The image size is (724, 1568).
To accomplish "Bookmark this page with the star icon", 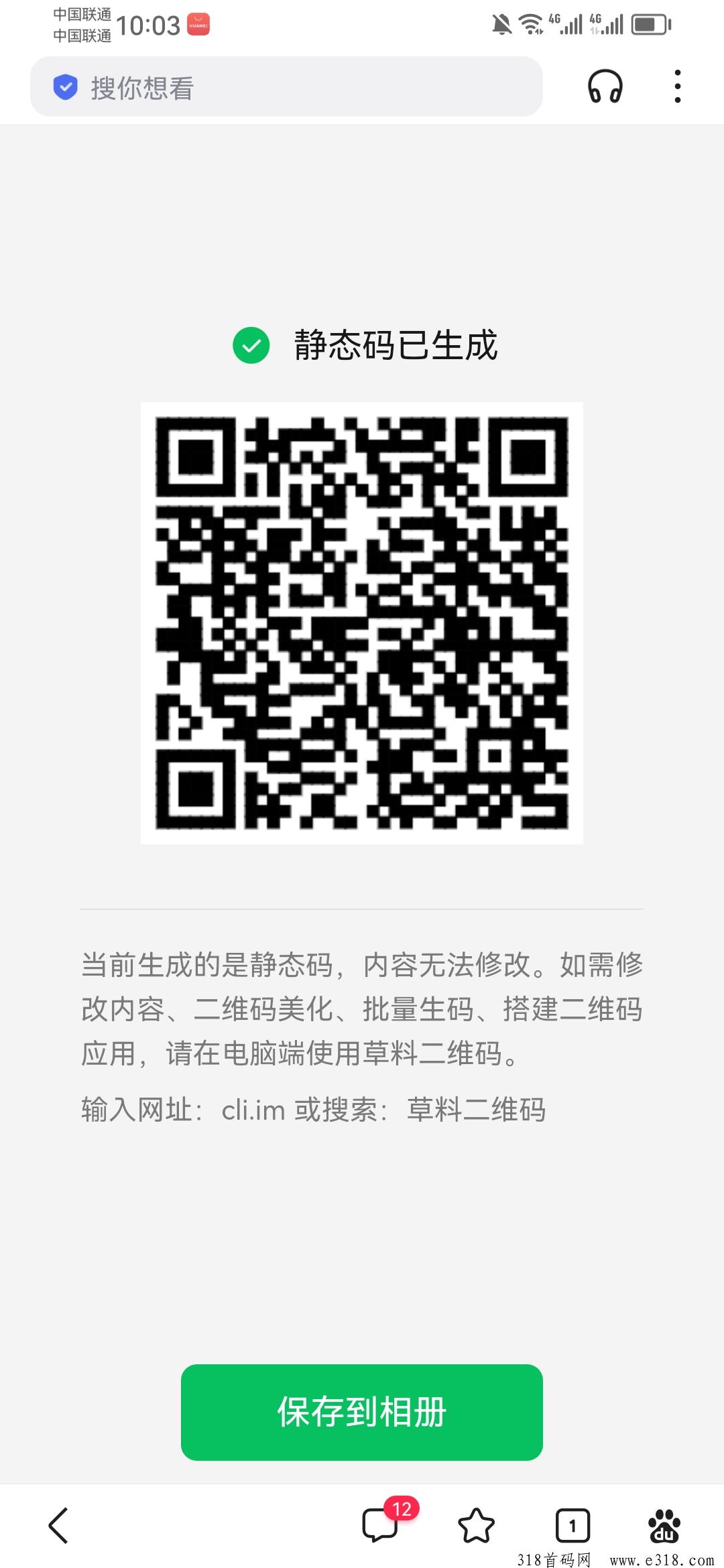I will click(476, 1526).
